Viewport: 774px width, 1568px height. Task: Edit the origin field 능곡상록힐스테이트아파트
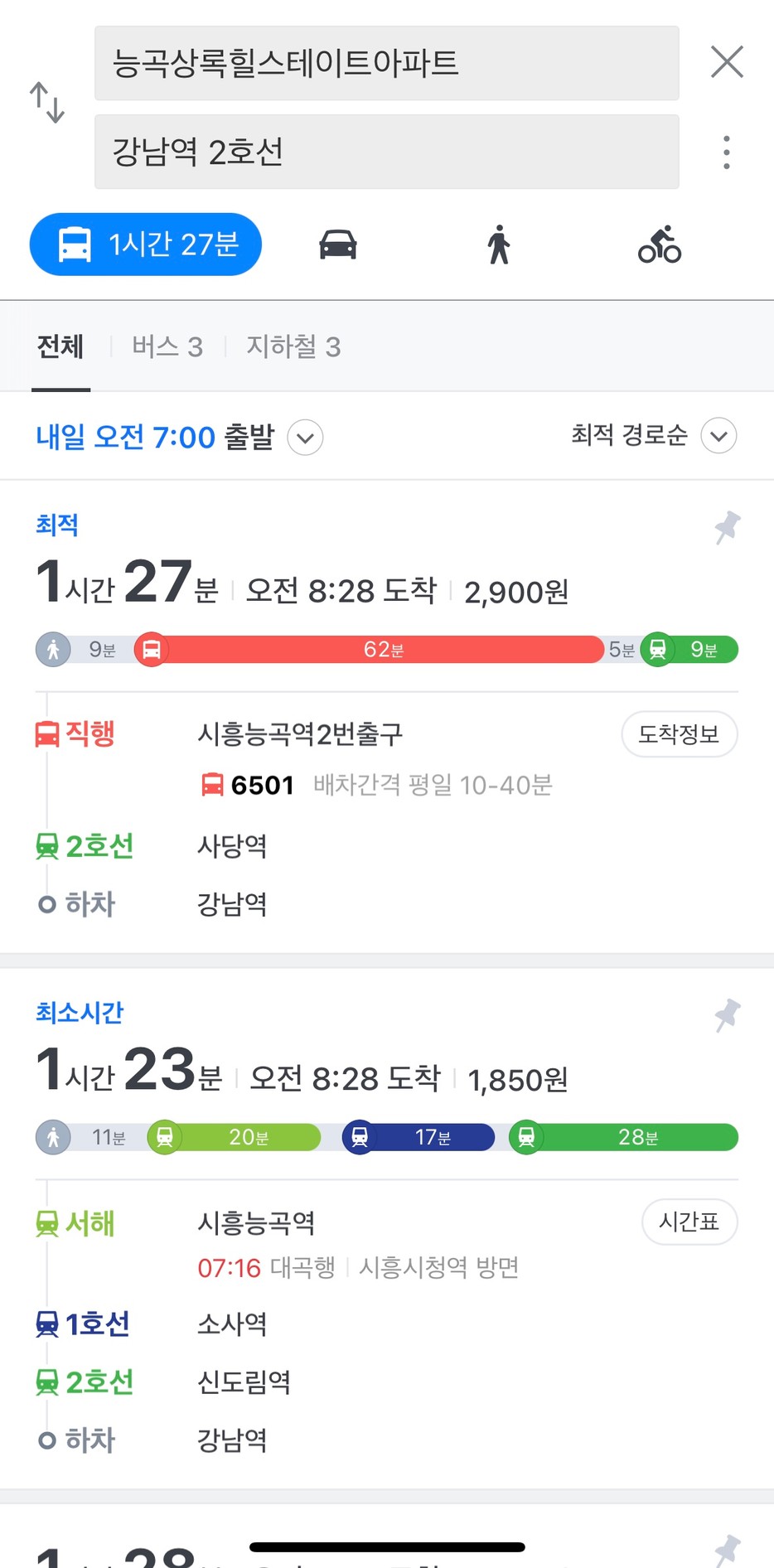387,63
